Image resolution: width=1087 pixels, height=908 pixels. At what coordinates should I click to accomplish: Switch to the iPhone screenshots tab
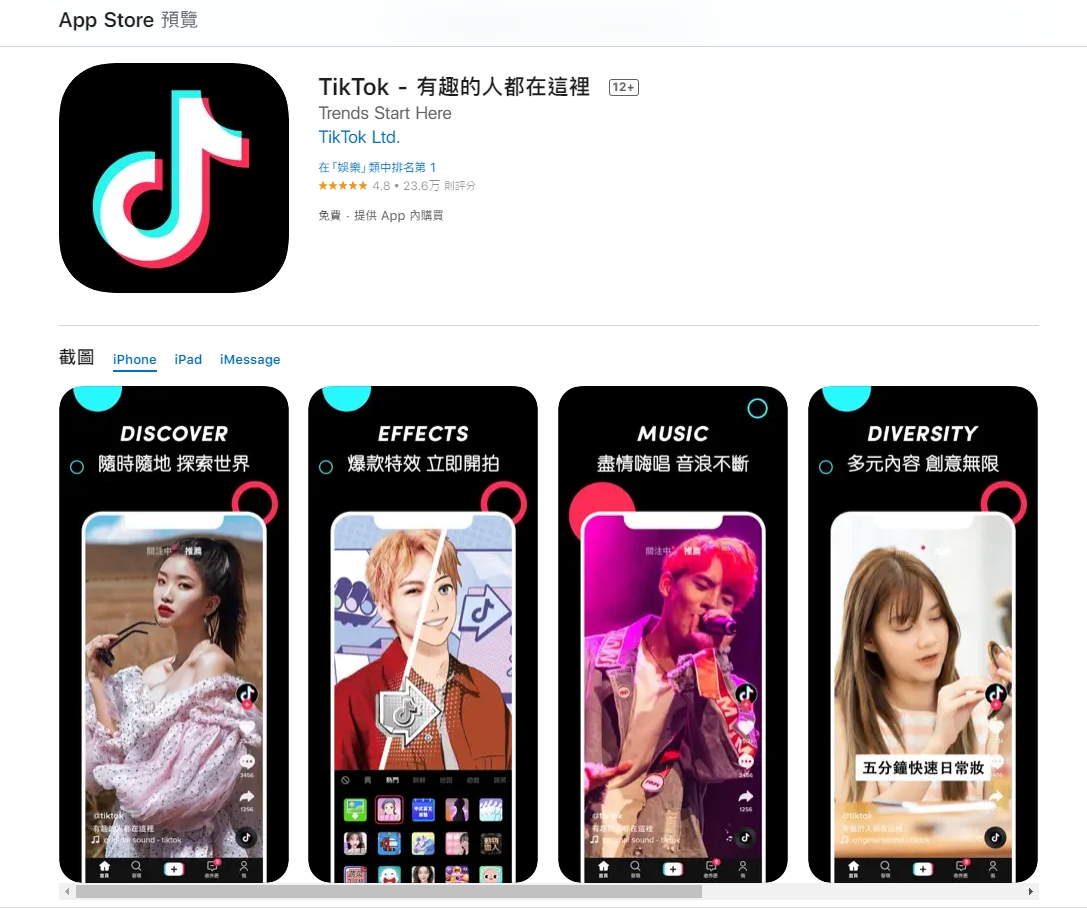tap(134, 360)
